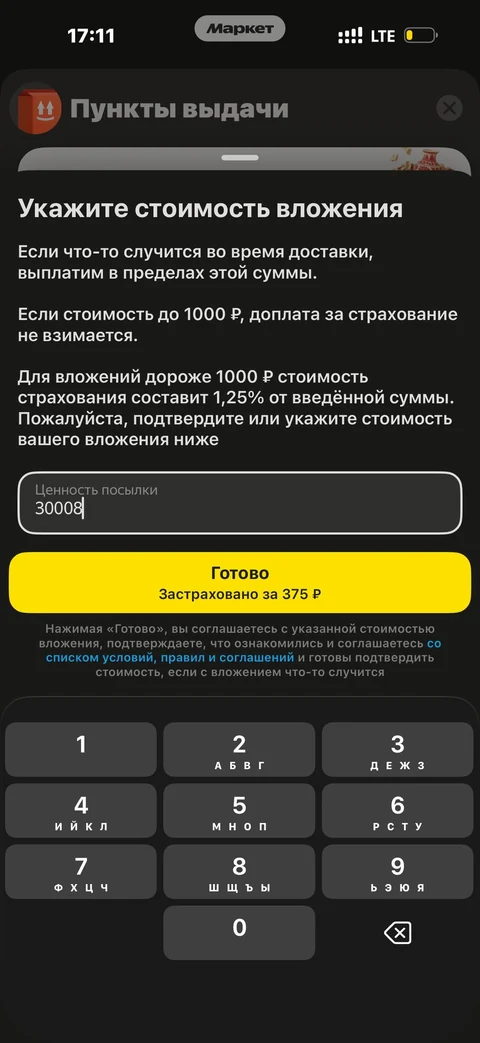Confirm the value with the Готово button

[240, 582]
